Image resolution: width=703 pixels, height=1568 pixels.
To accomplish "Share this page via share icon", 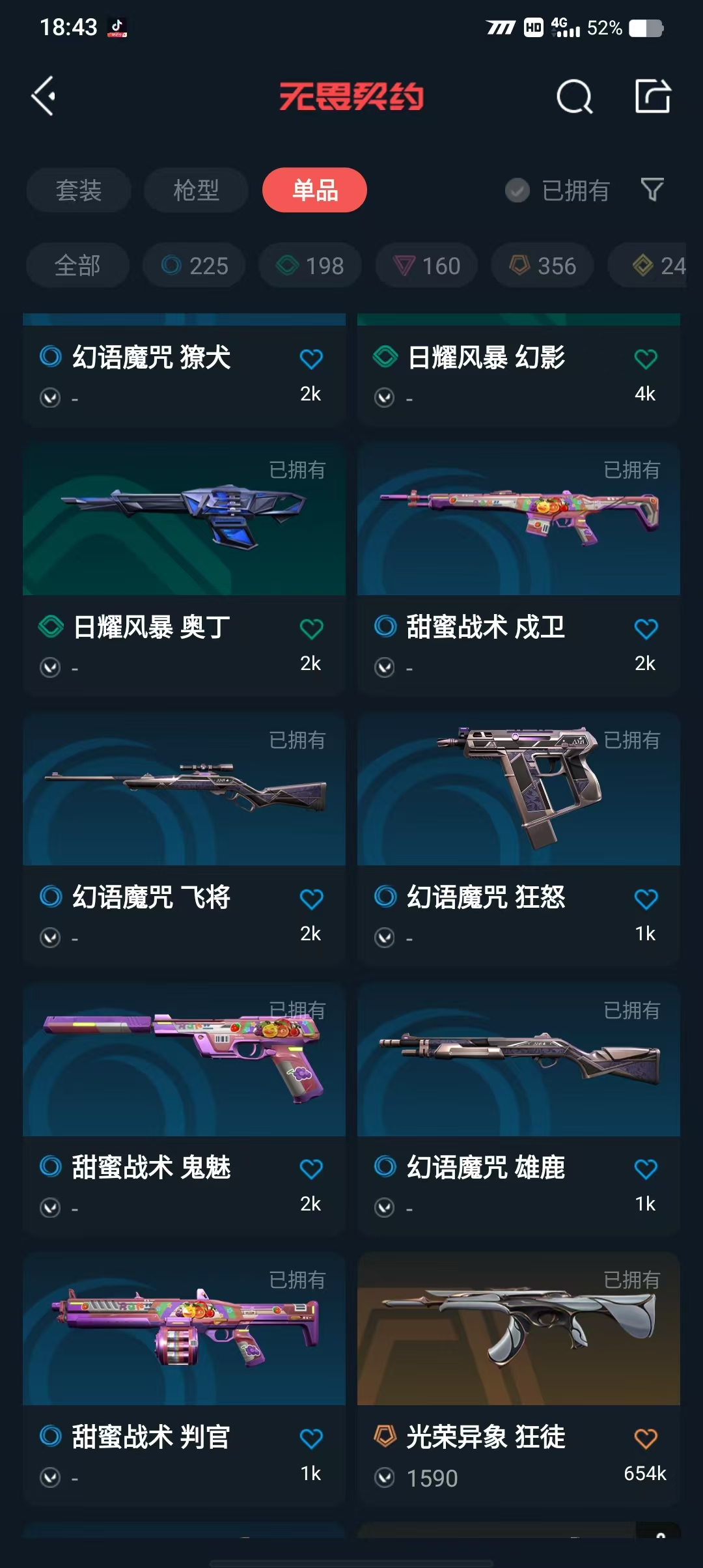I will 652,96.
